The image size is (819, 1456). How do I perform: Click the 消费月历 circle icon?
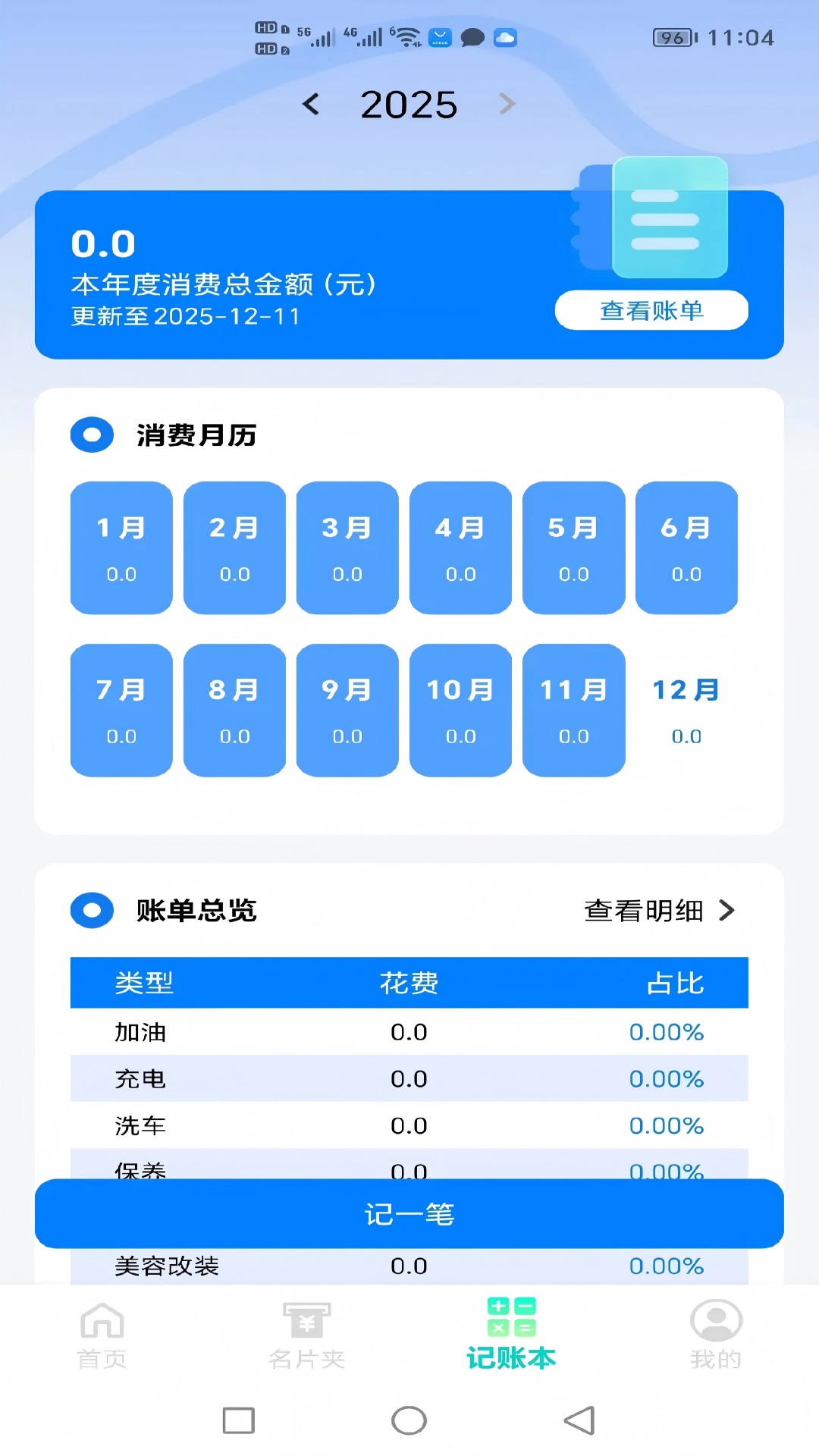tap(92, 435)
